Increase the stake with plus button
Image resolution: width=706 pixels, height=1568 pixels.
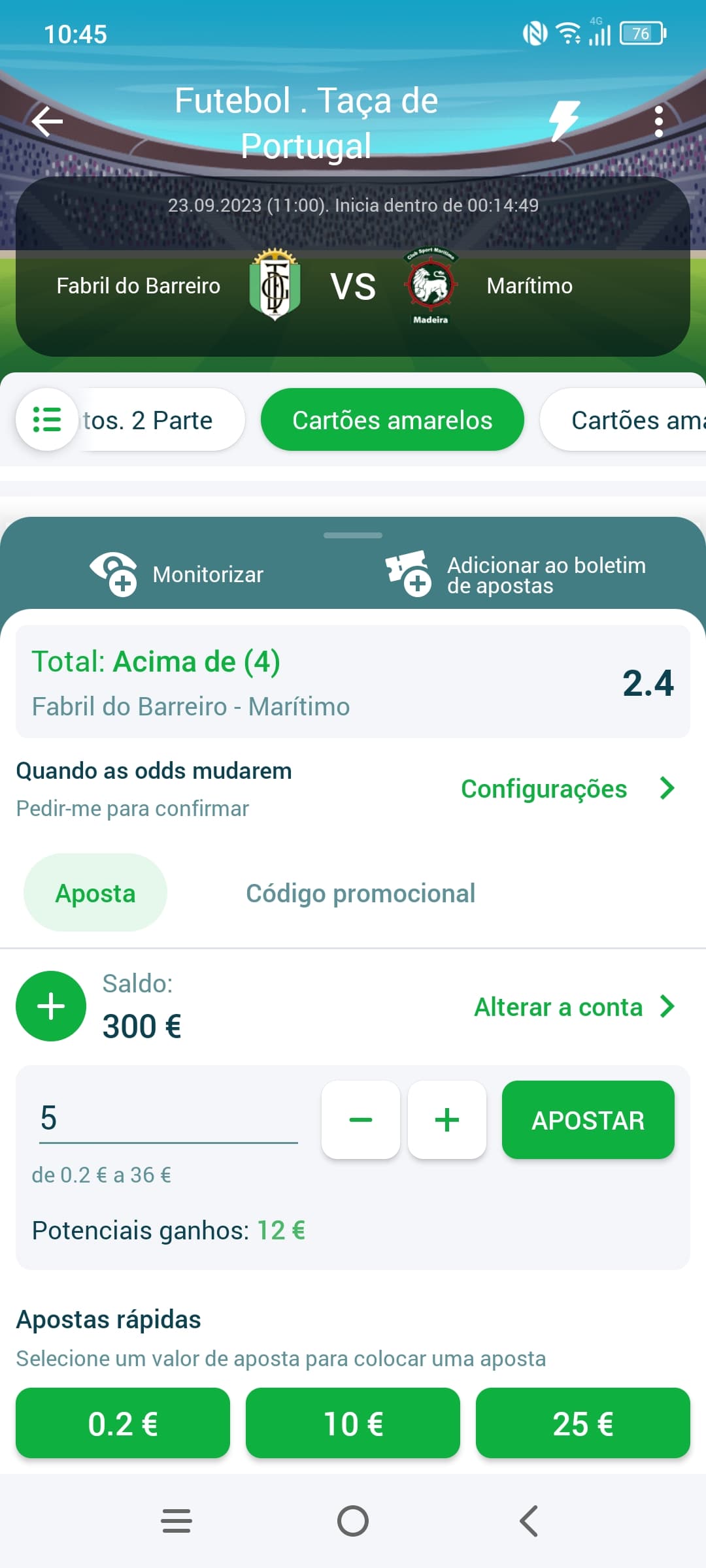447,1120
